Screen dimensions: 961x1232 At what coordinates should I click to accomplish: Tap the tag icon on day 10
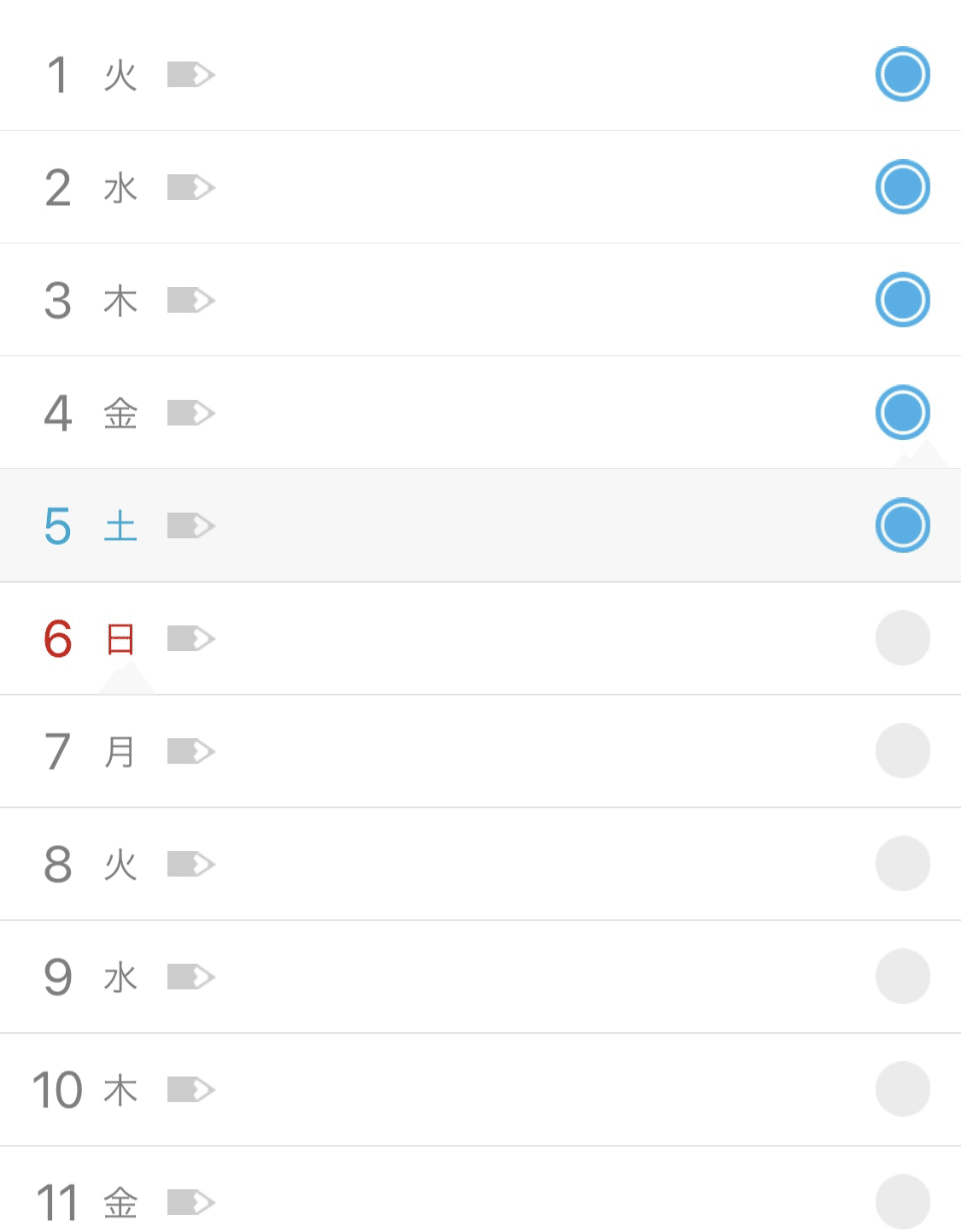pyautogui.click(x=191, y=1089)
